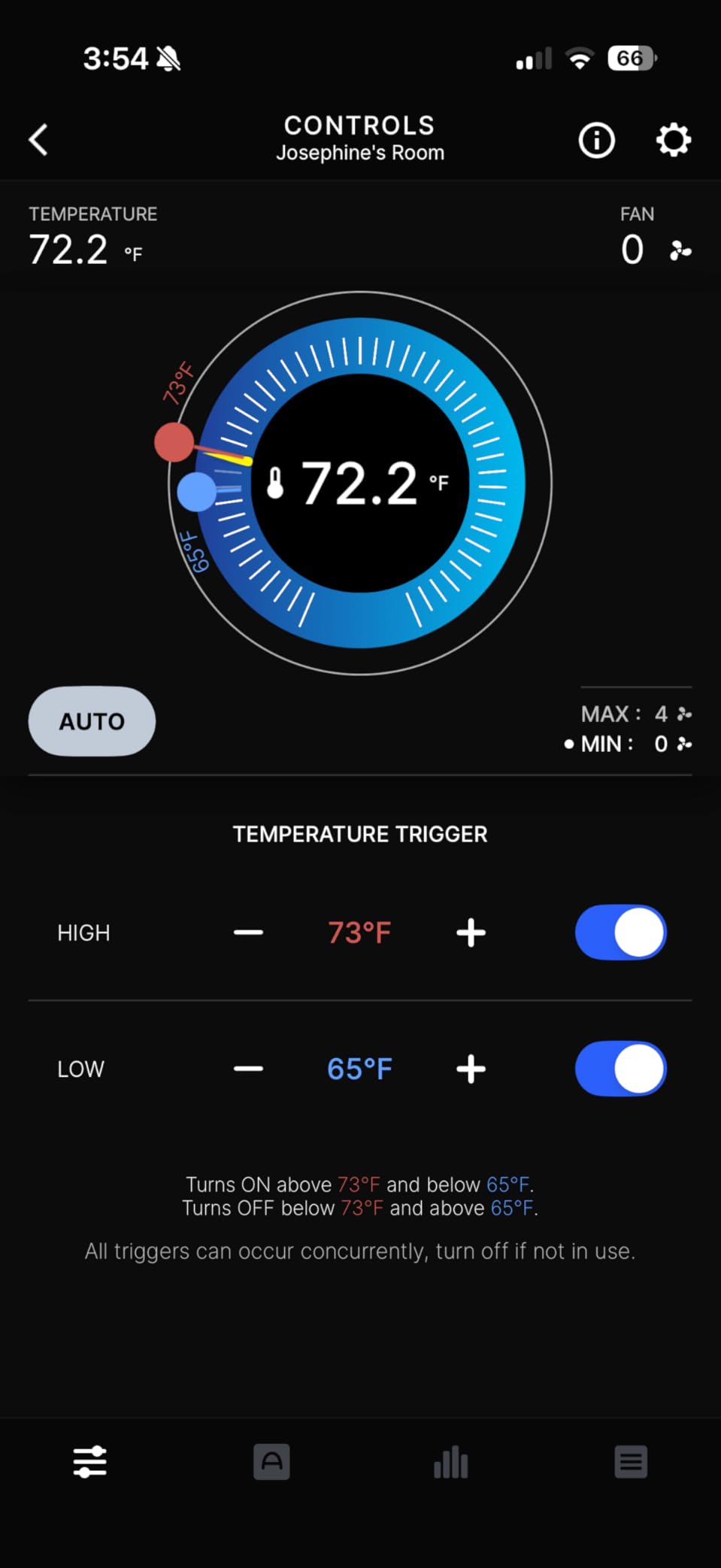Increase the LOW temperature trigger
The image size is (721, 1568).
(x=471, y=1069)
